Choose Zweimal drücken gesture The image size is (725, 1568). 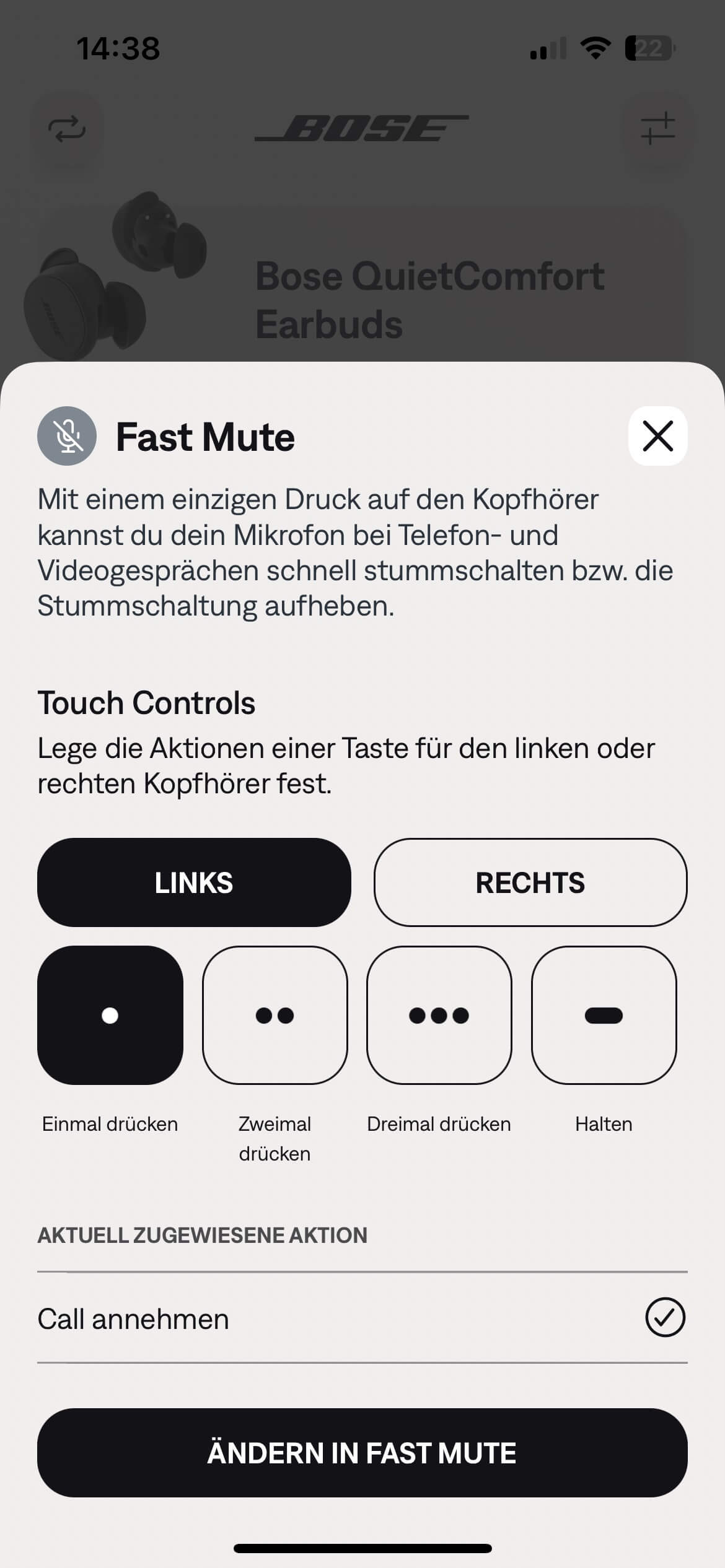point(275,1015)
